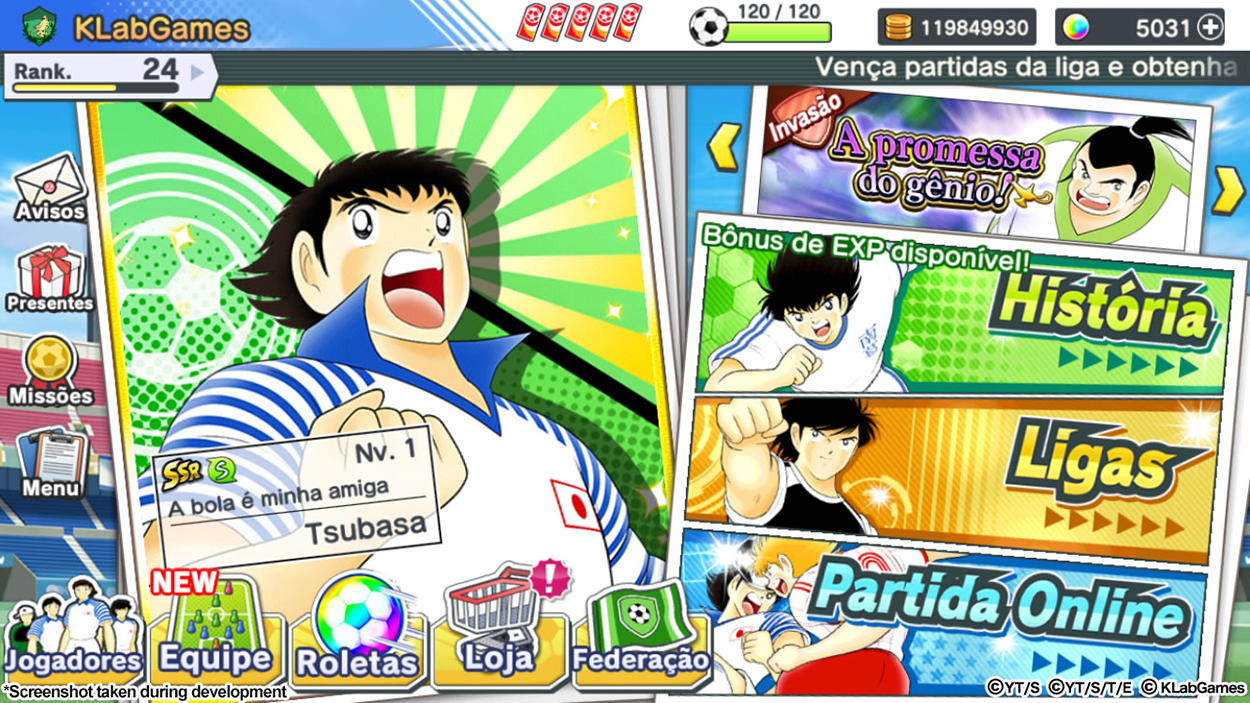
Task: Open Federação section
Action: point(640,632)
